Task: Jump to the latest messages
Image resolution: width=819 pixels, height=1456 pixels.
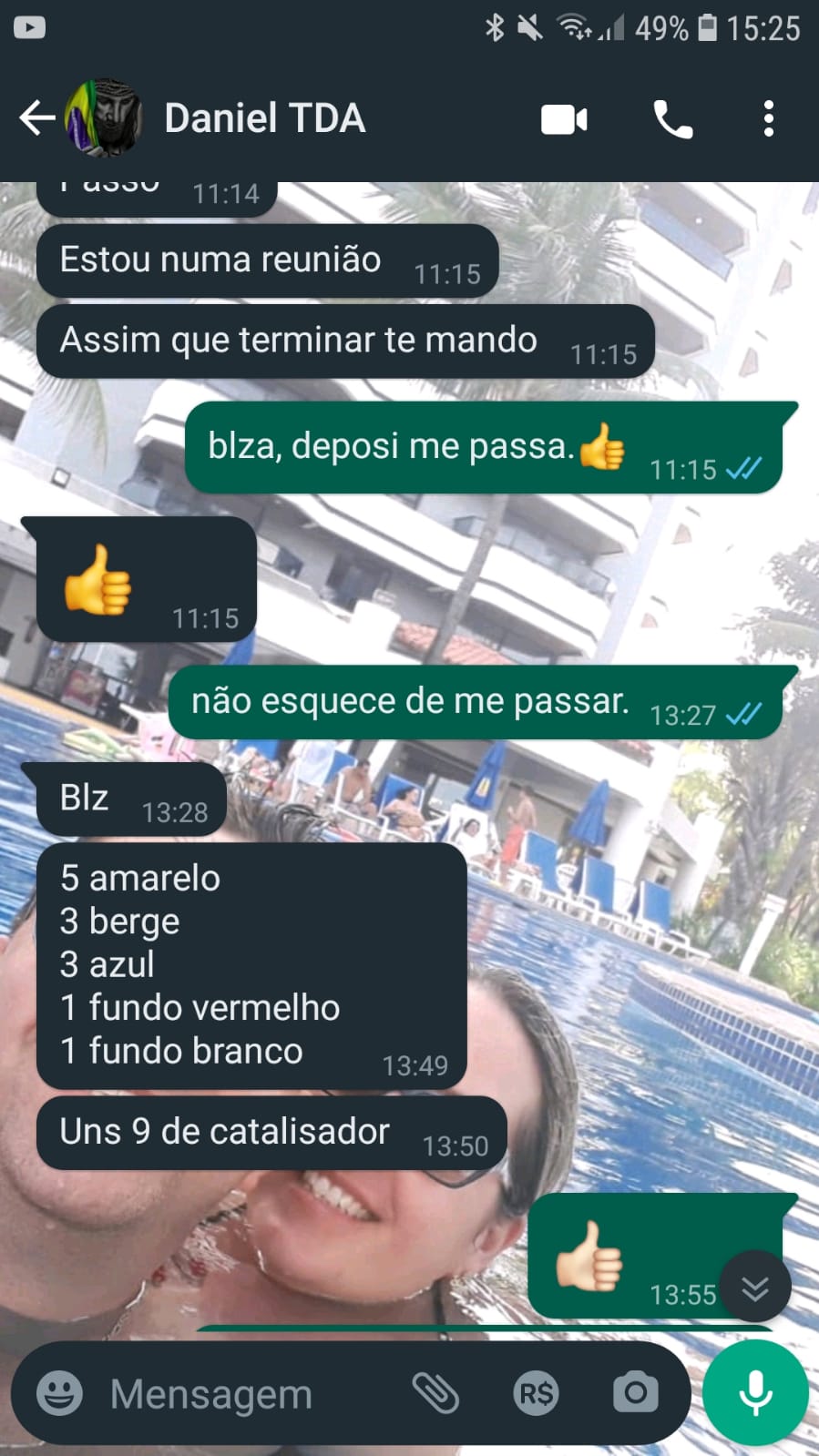Action: tap(755, 1288)
